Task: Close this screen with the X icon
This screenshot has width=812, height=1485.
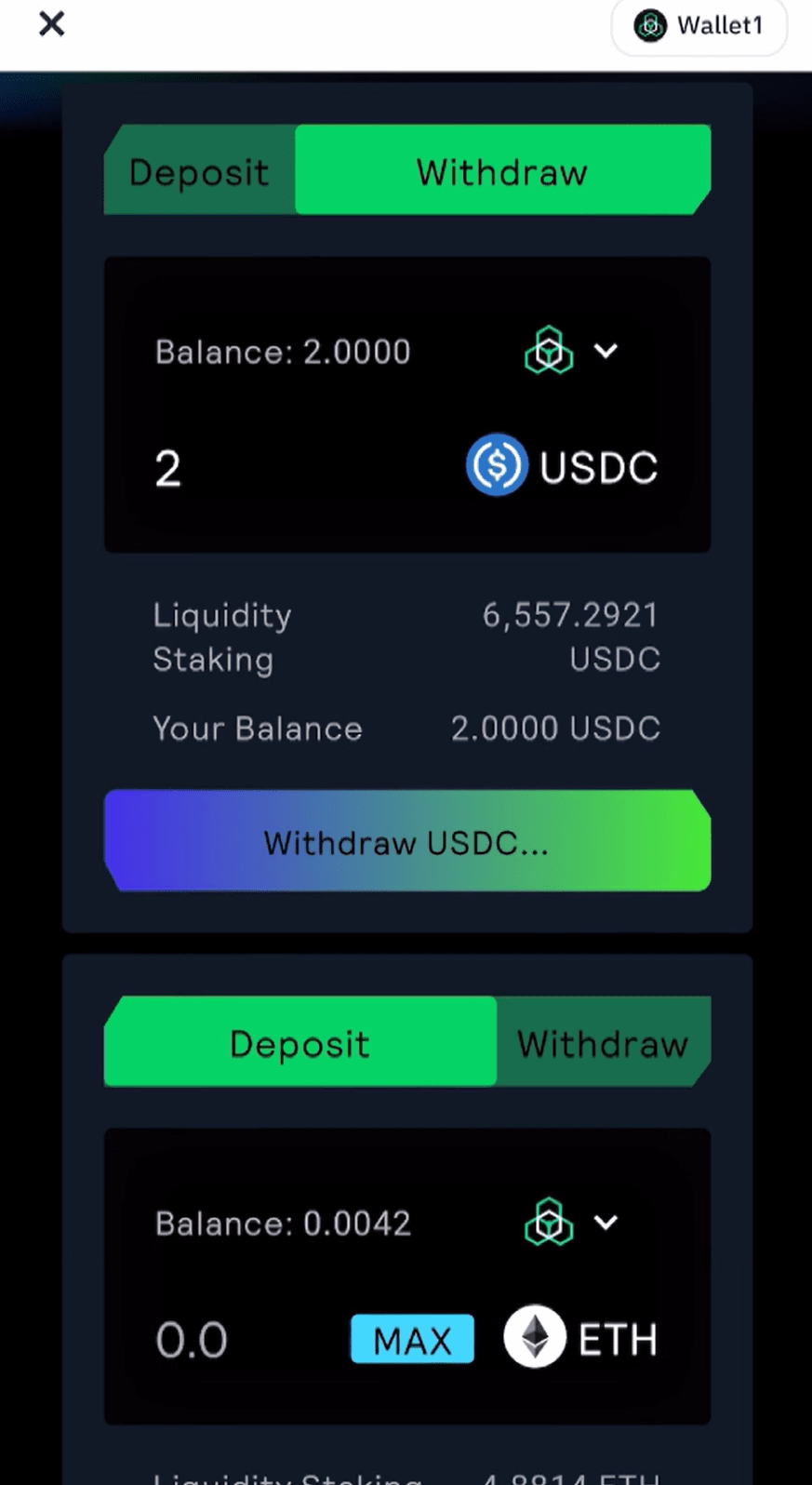Action: click(52, 24)
